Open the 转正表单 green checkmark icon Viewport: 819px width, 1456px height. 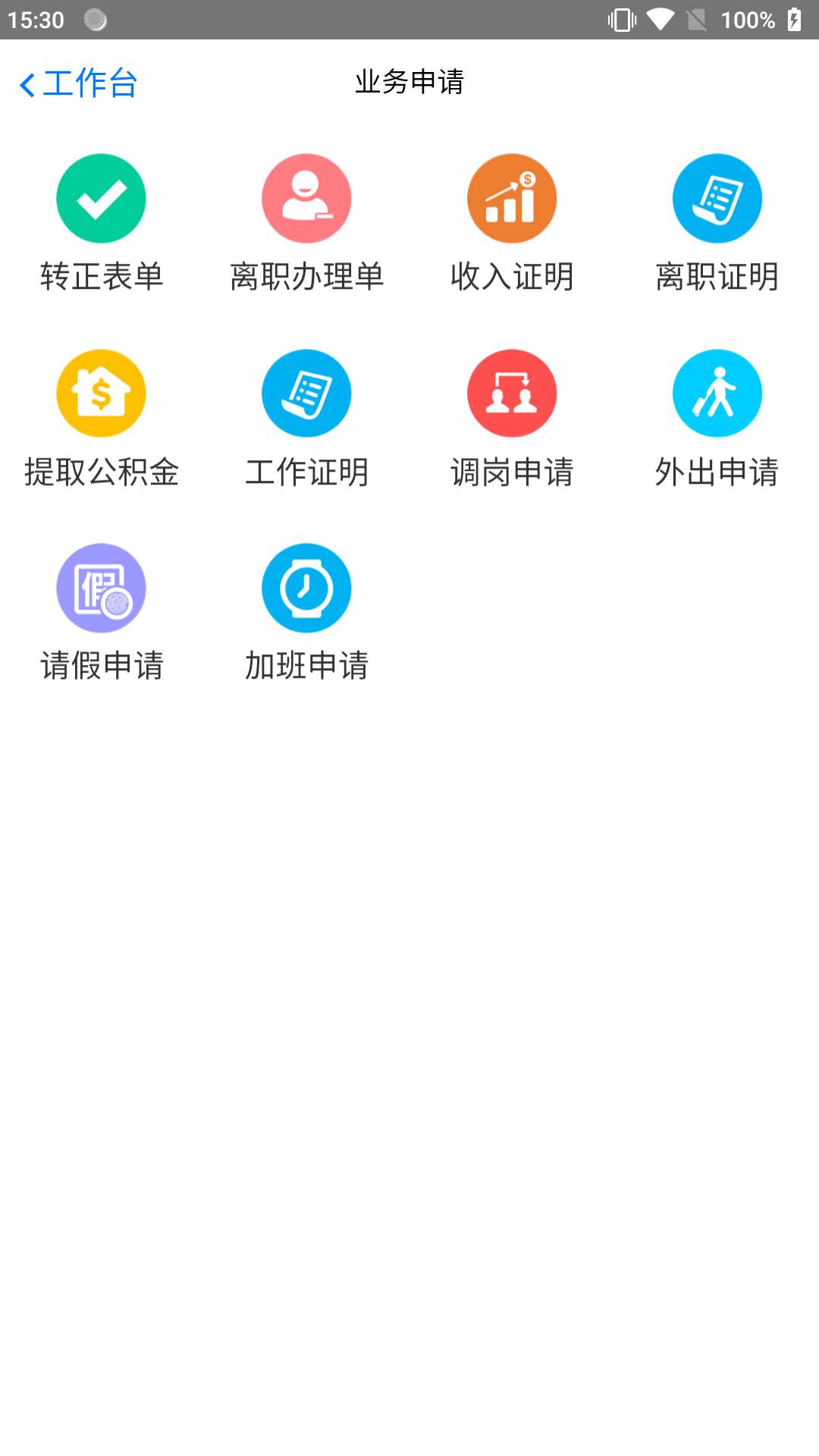101,198
